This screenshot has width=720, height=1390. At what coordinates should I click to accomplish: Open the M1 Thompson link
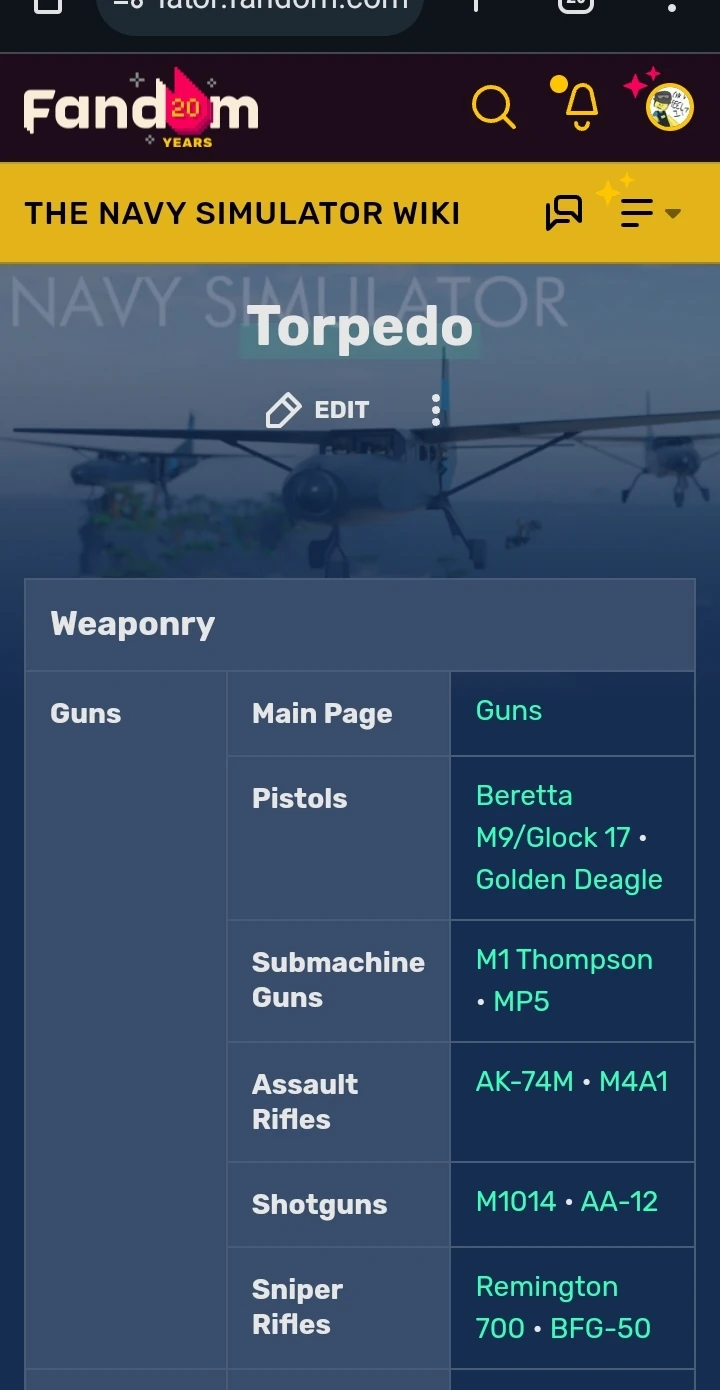[x=564, y=959]
